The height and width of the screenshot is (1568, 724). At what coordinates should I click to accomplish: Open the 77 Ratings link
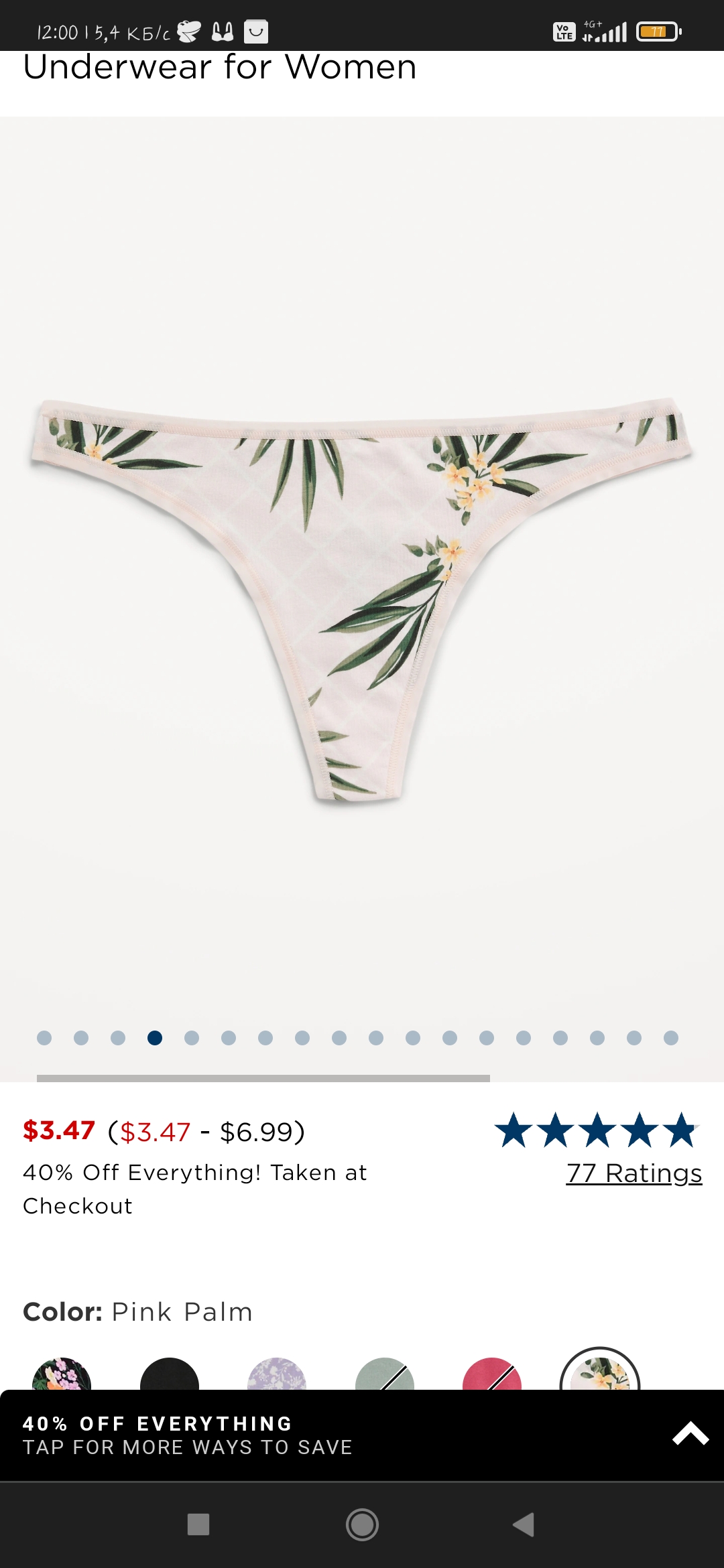coord(633,1173)
